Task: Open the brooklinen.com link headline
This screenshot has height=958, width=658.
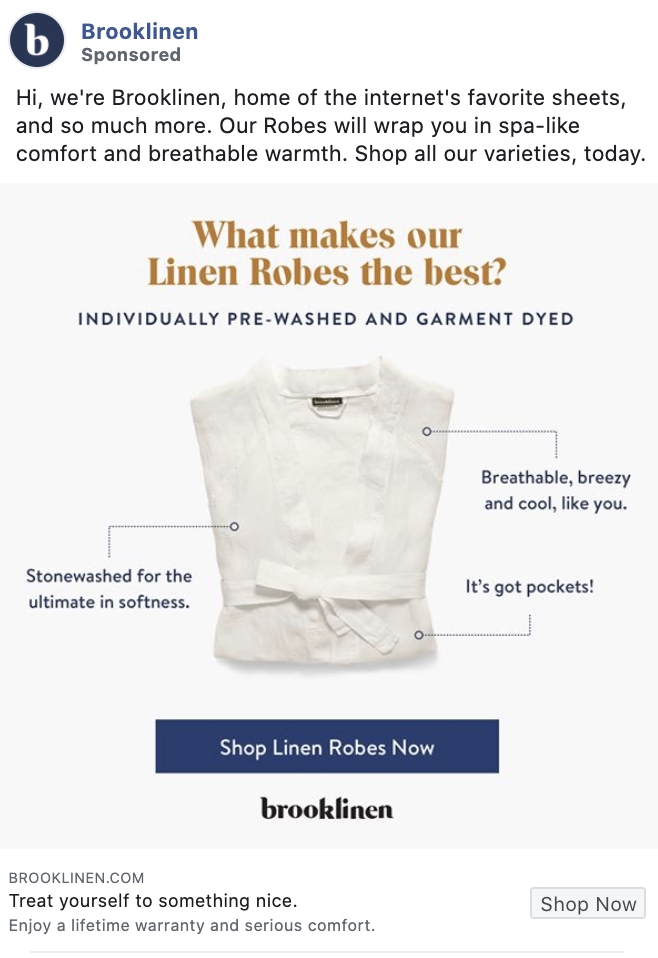Action: coord(153,900)
